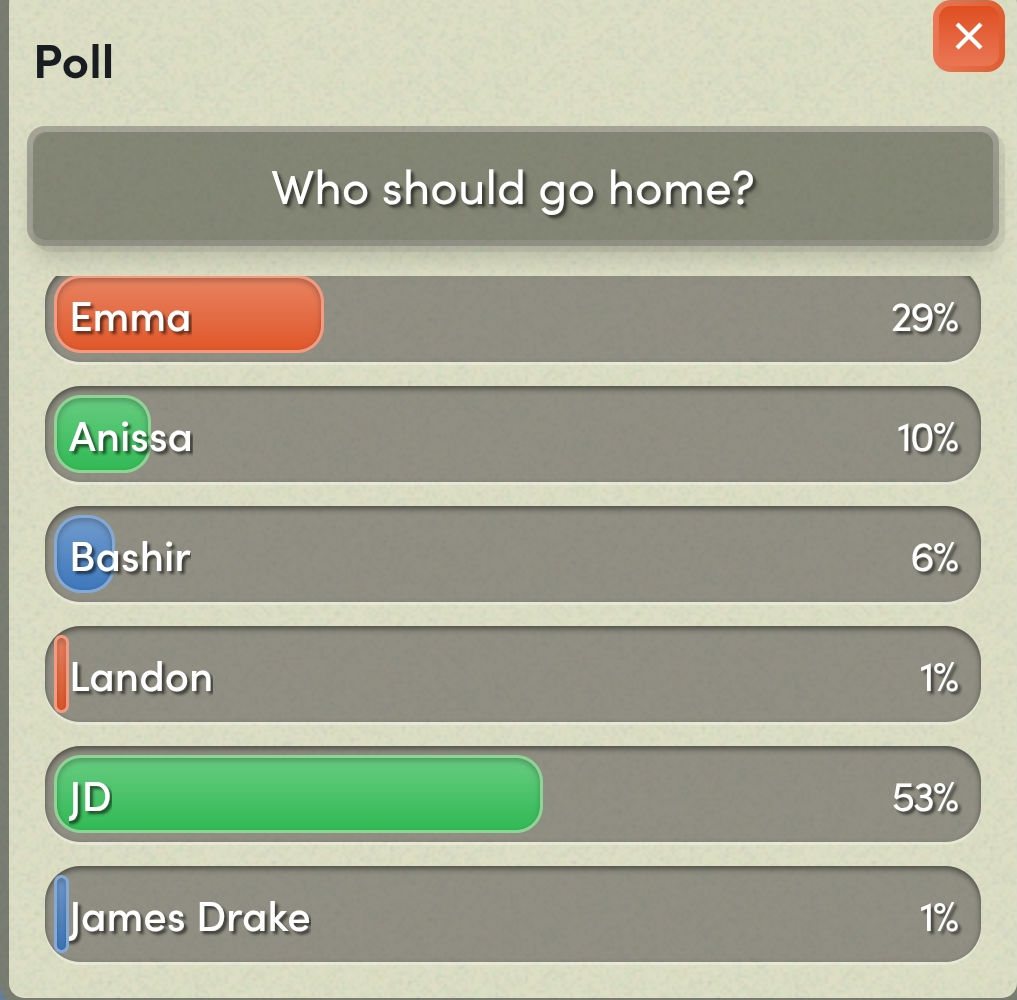1017x1000 pixels.
Task: Close the Poll dialog
Action: click(968, 37)
